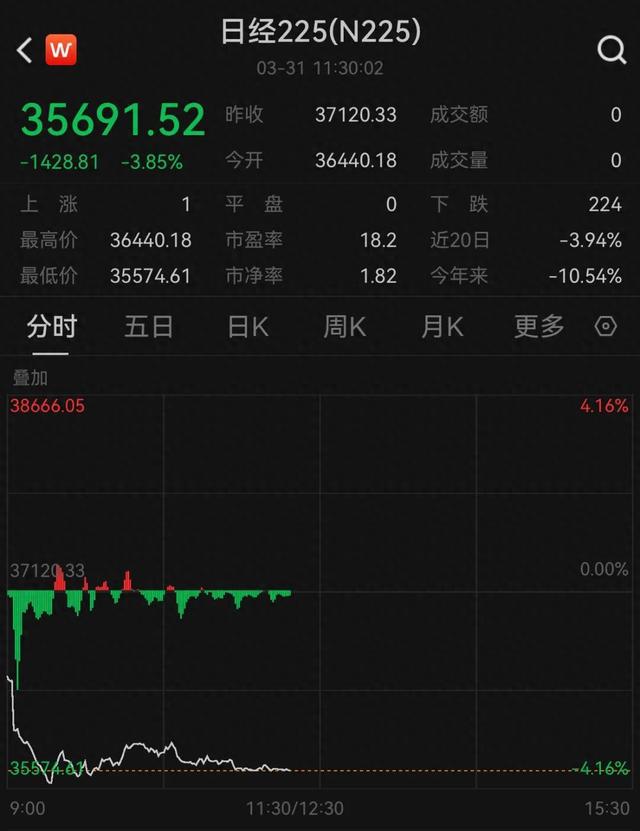The height and width of the screenshot is (831, 640).
Task: Open the 更多 chart options dropdown
Action: pos(539,326)
